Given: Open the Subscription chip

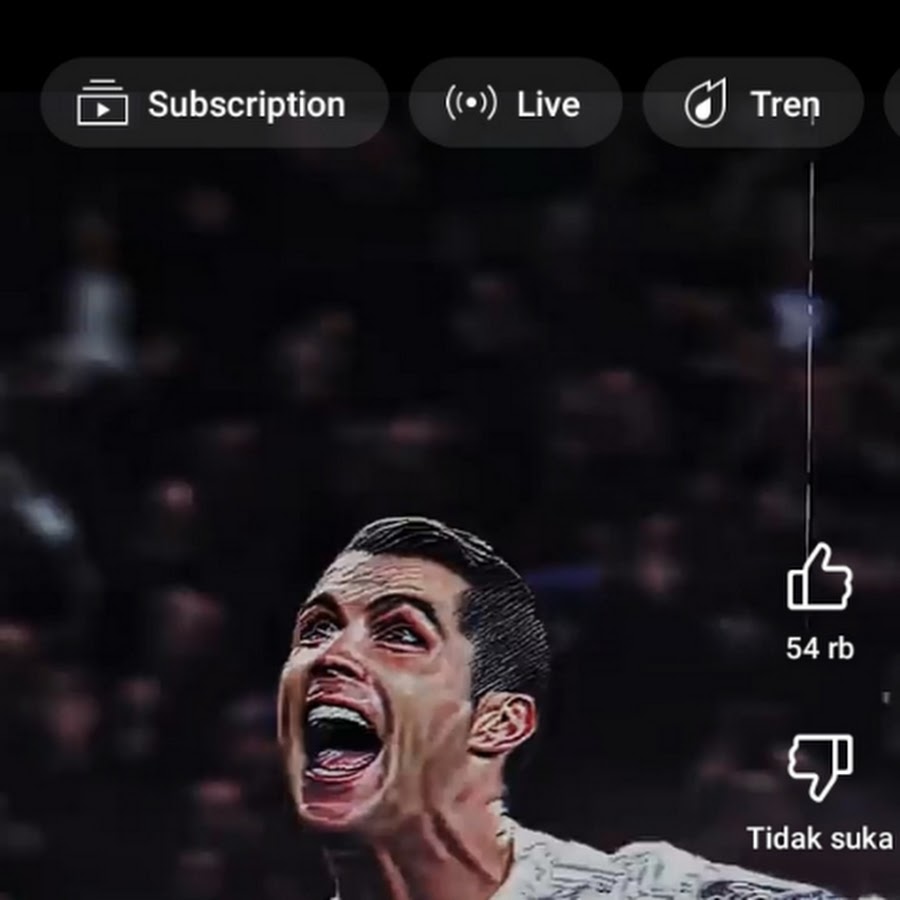Looking at the screenshot, I should (213, 104).
